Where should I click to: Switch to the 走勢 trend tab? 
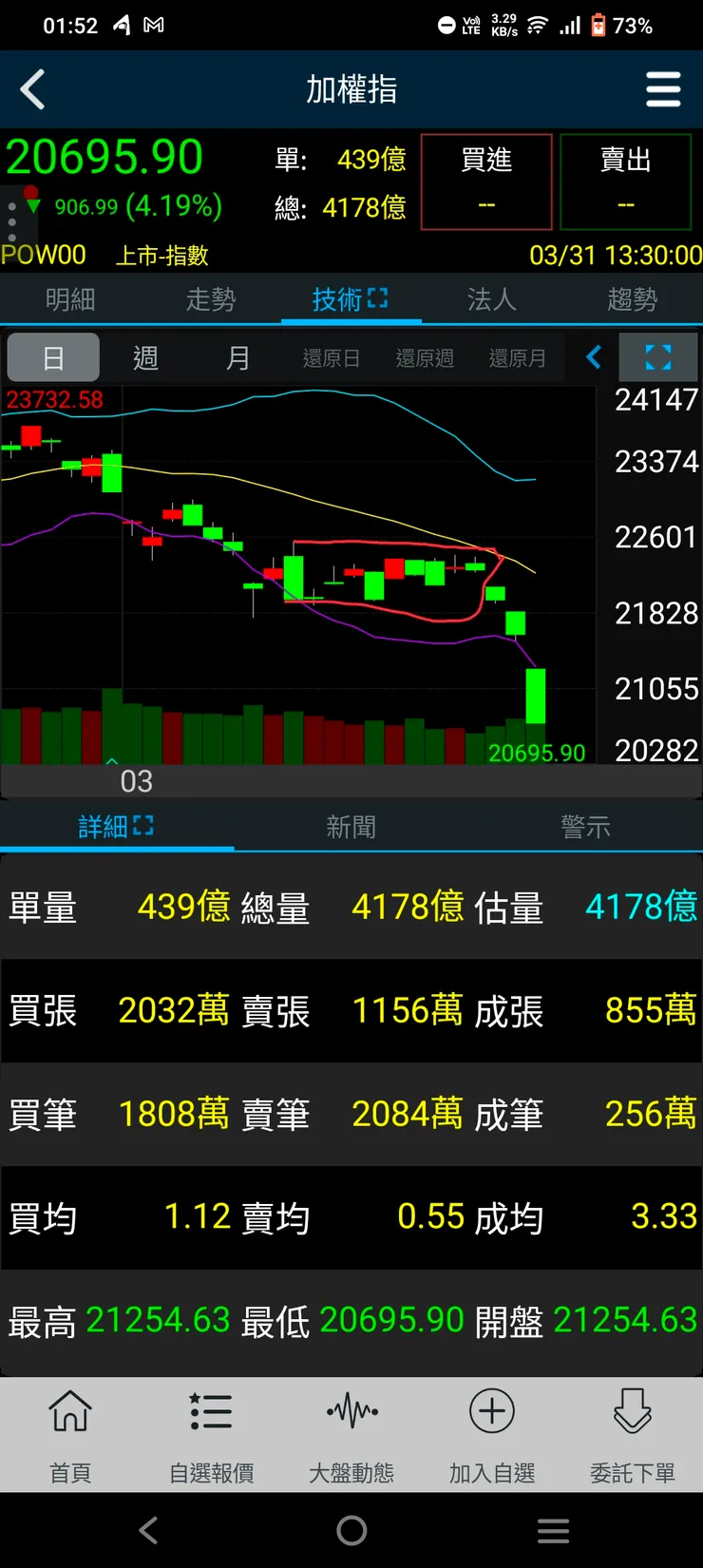click(210, 299)
